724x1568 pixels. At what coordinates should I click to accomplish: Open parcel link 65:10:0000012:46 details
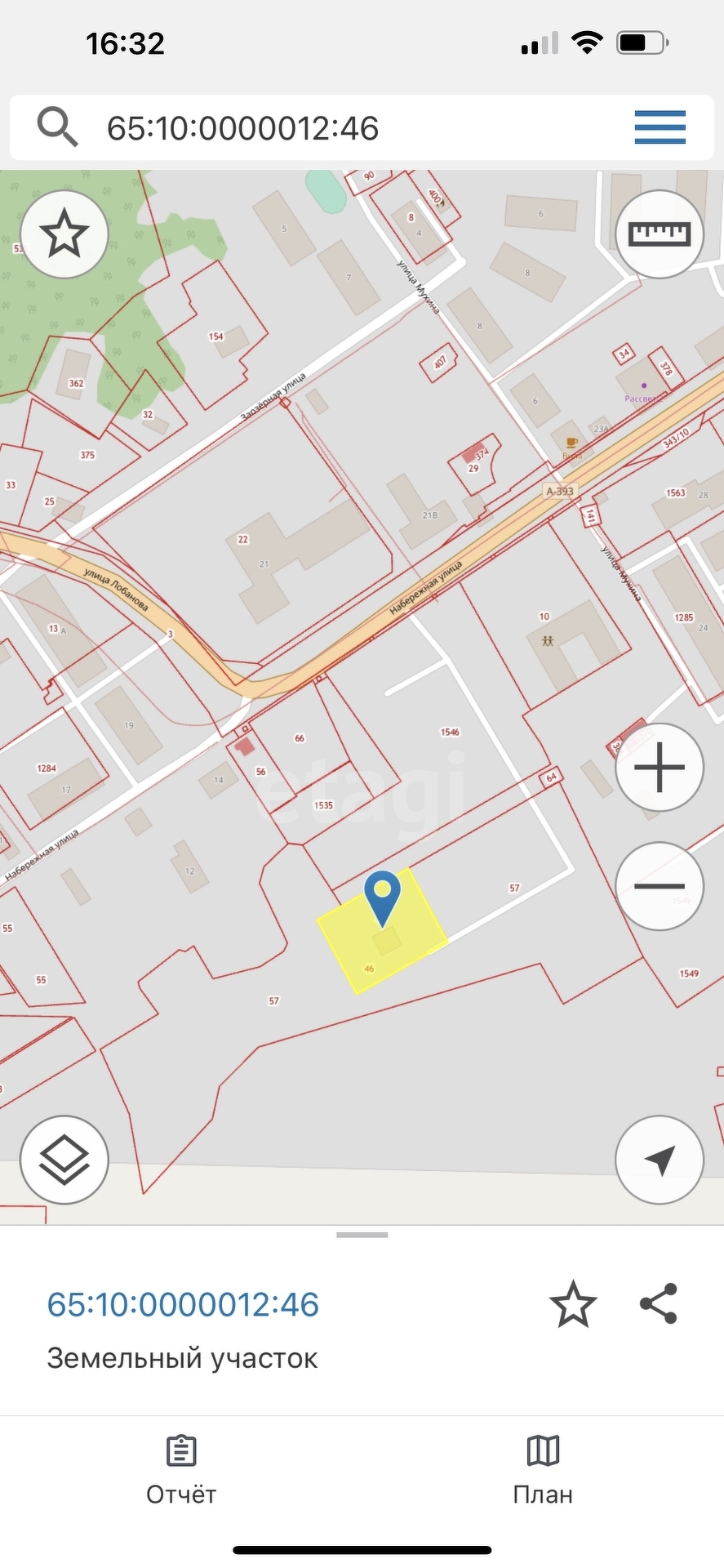click(x=183, y=1304)
